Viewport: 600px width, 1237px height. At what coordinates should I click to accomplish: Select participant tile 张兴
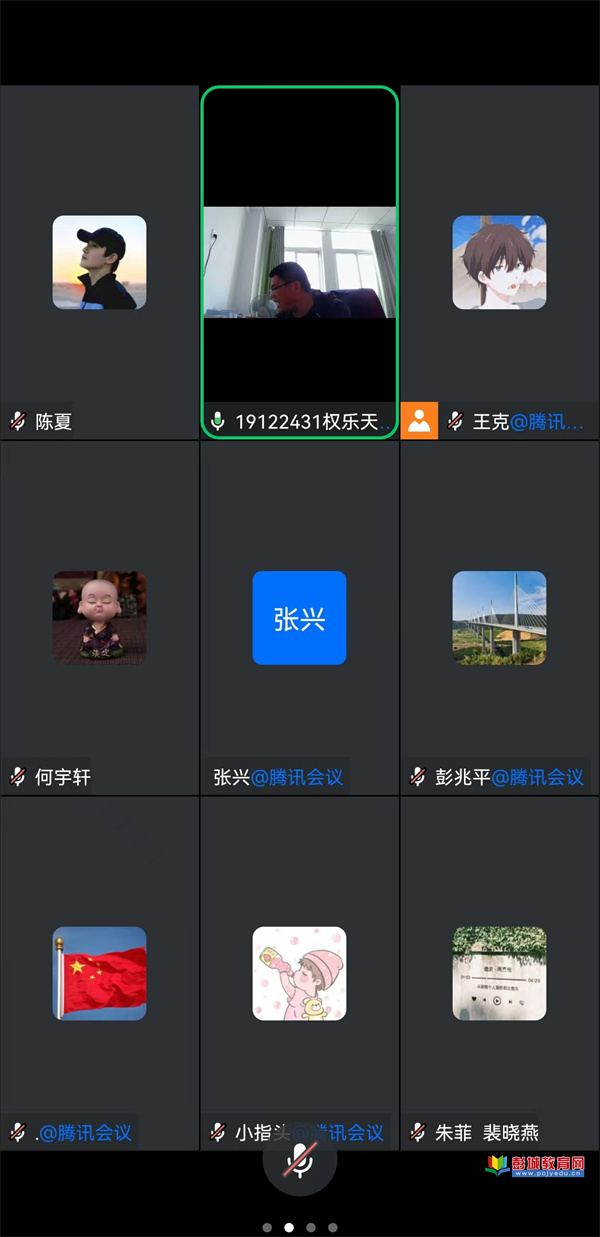pyautogui.click(x=299, y=618)
